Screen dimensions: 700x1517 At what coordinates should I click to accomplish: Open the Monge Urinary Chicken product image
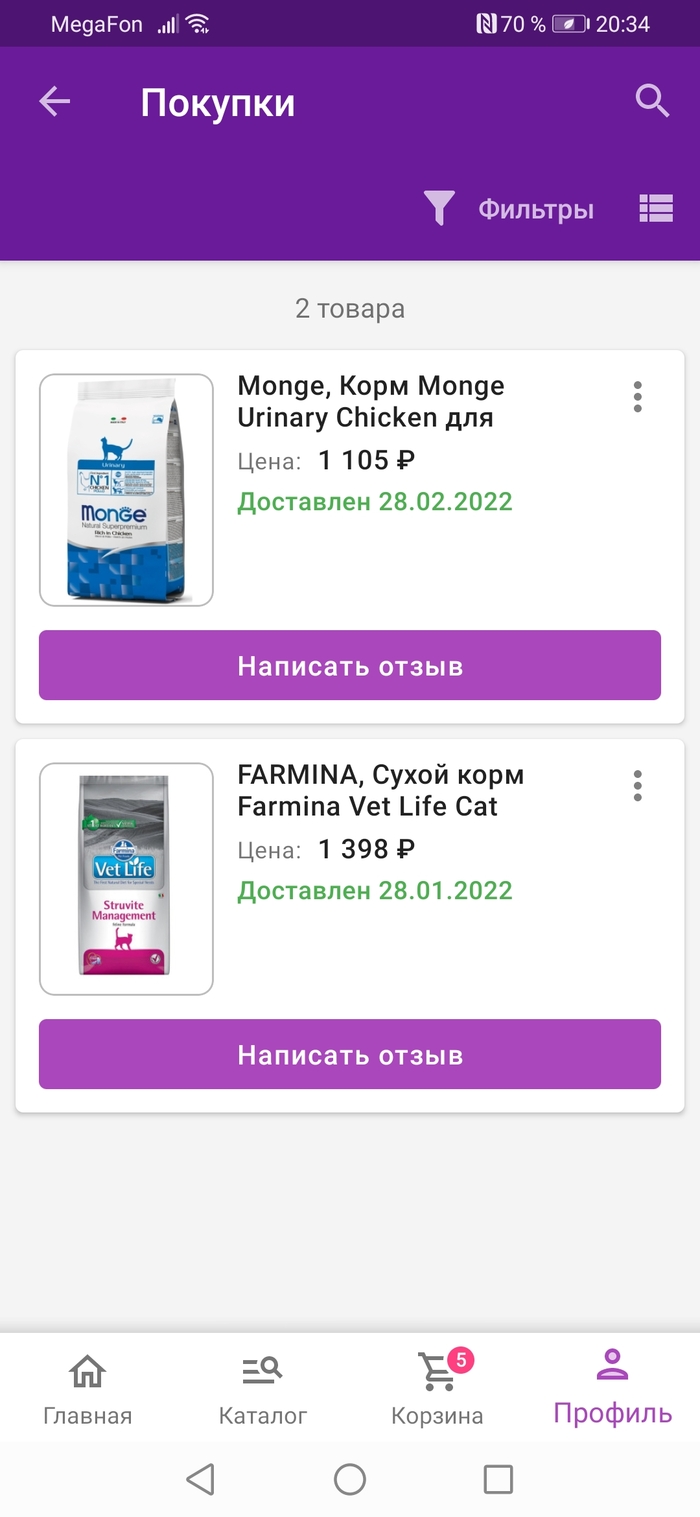click(x=126, y=490)
